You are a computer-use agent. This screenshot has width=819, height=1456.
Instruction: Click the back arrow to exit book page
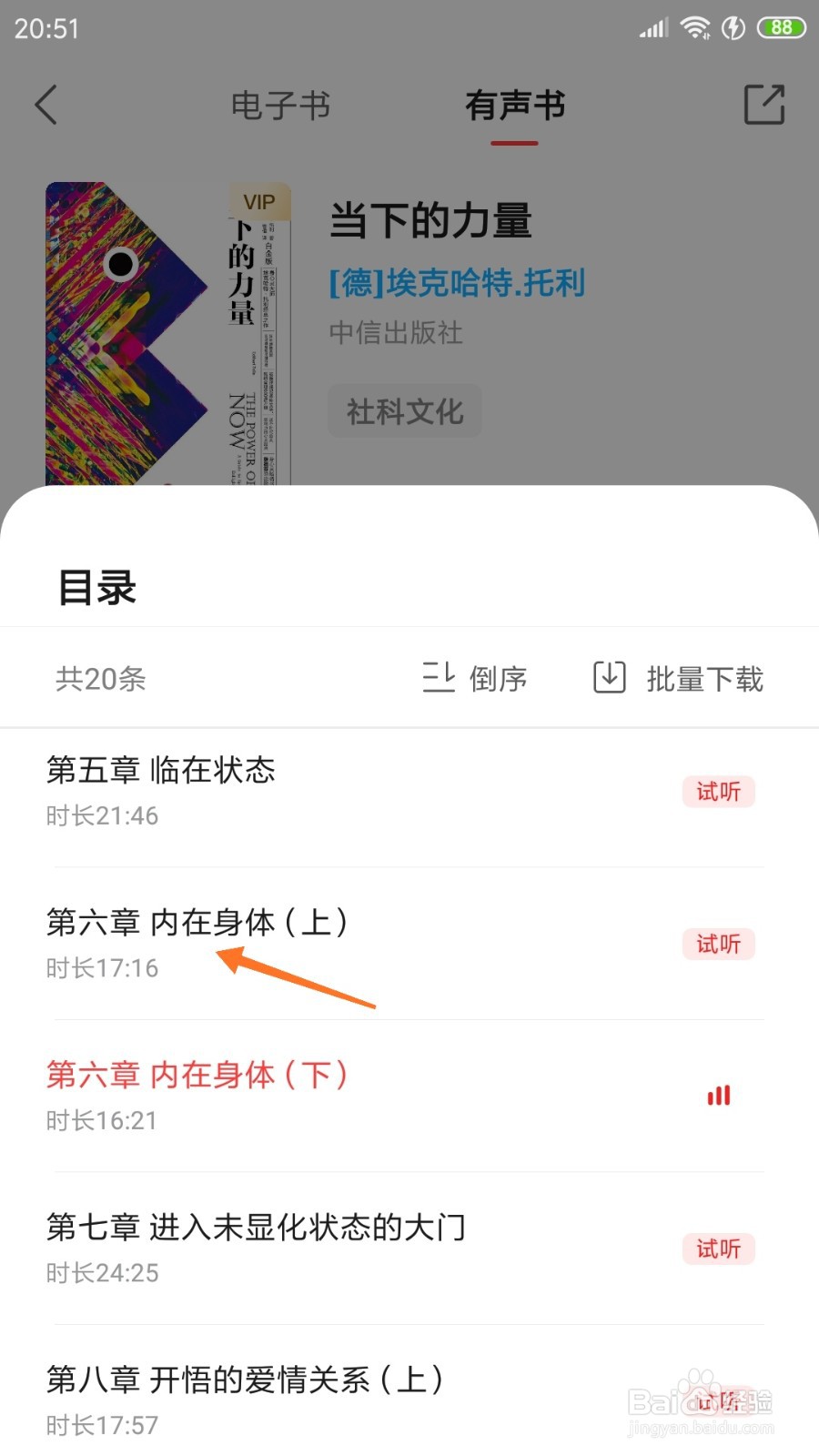pyautogui.click(x=47, y=104)
